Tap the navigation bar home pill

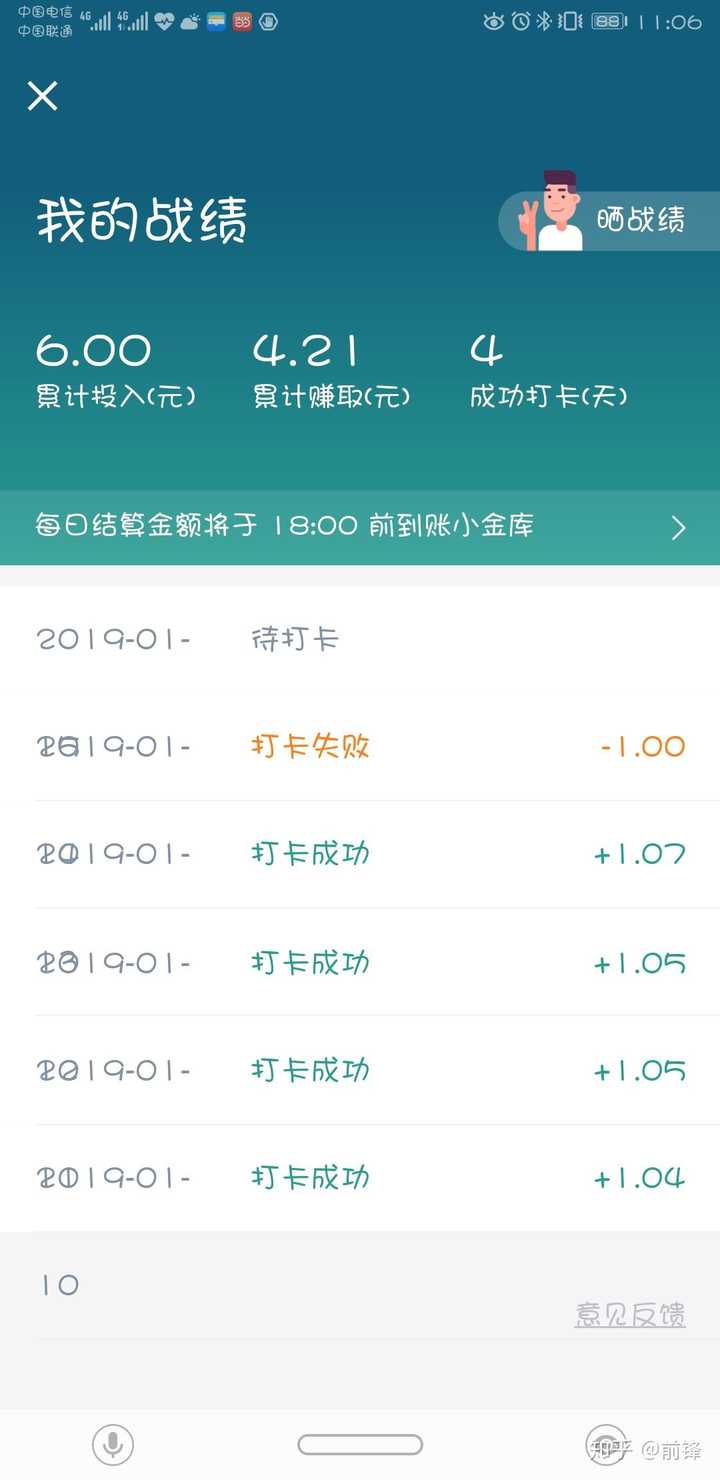360,1444
